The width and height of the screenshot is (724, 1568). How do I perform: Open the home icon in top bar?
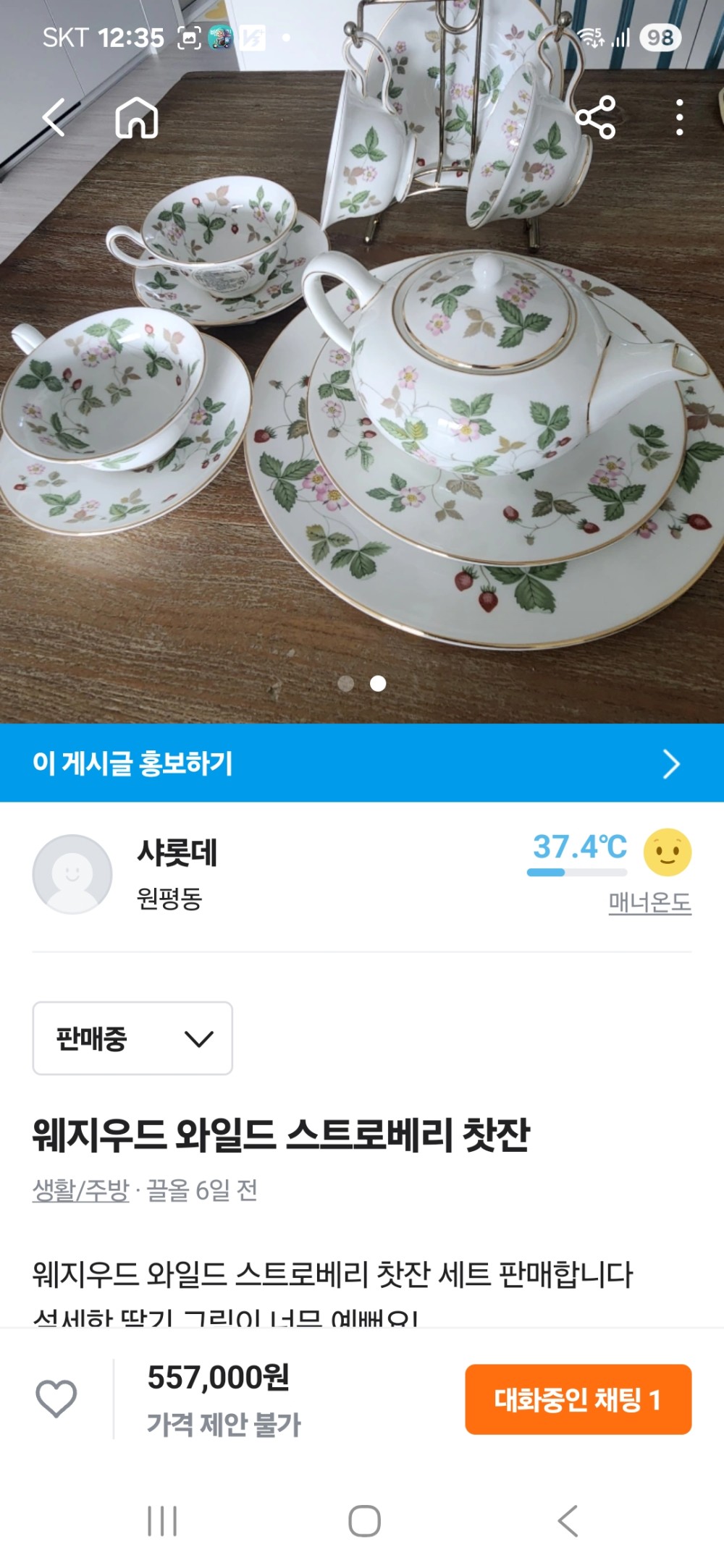point(137,117)
